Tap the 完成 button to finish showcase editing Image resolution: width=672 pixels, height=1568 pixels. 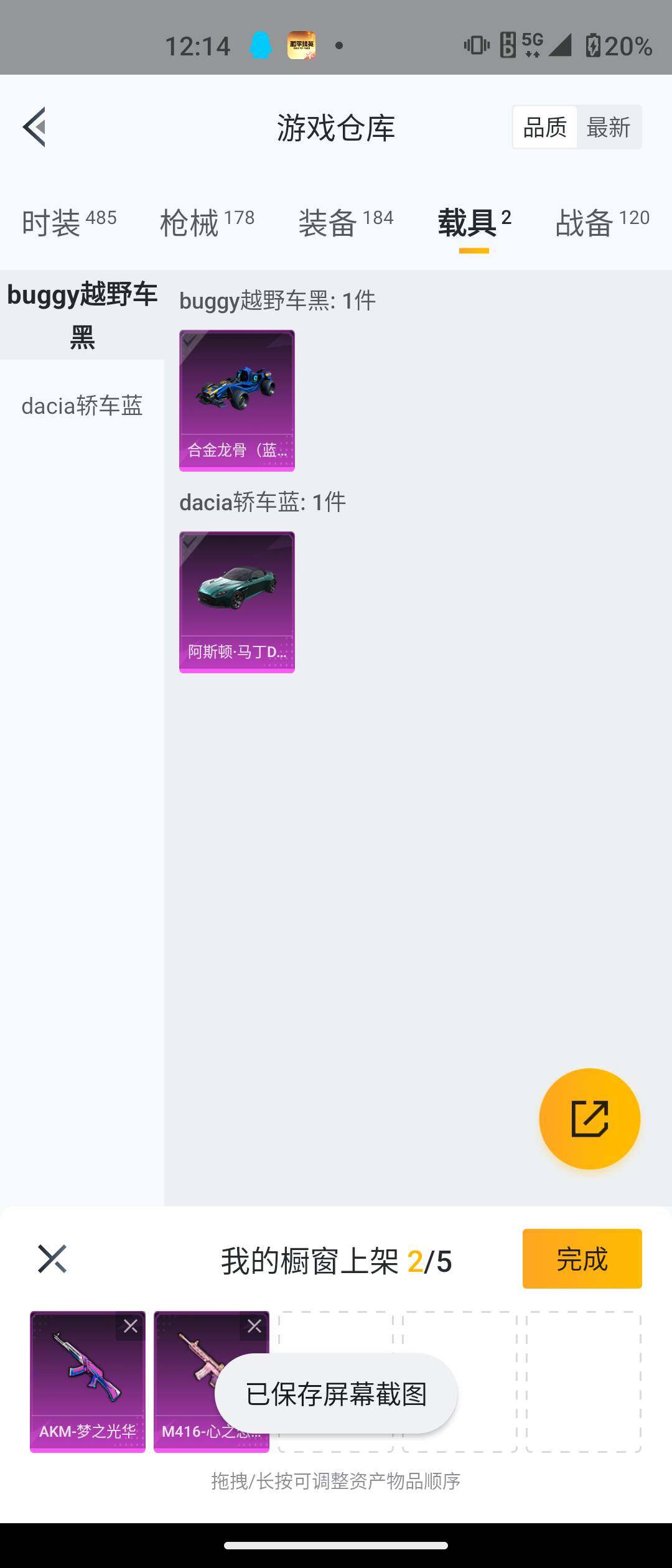[x=581, y=1260]
